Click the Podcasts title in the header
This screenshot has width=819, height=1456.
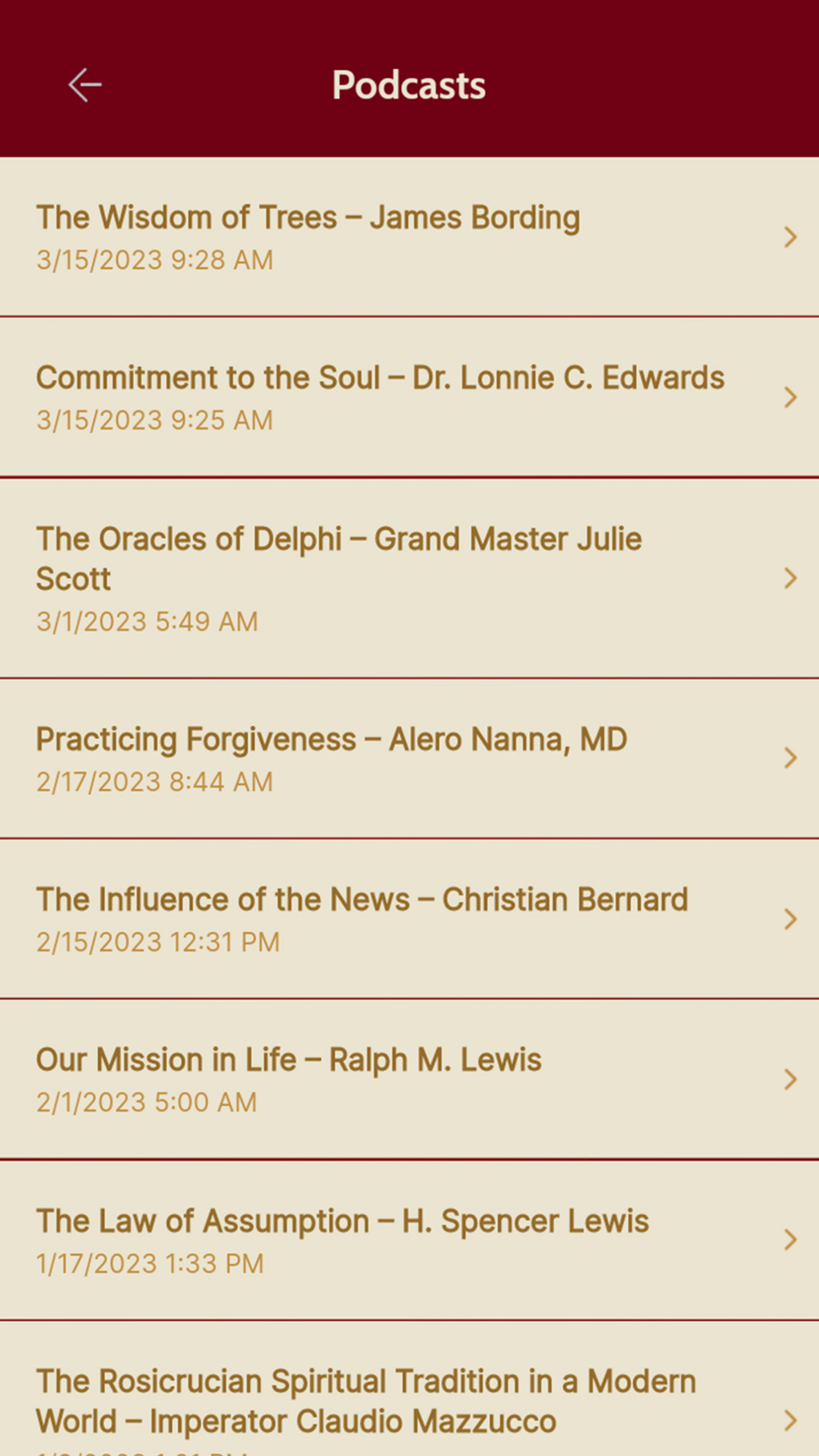409,84
